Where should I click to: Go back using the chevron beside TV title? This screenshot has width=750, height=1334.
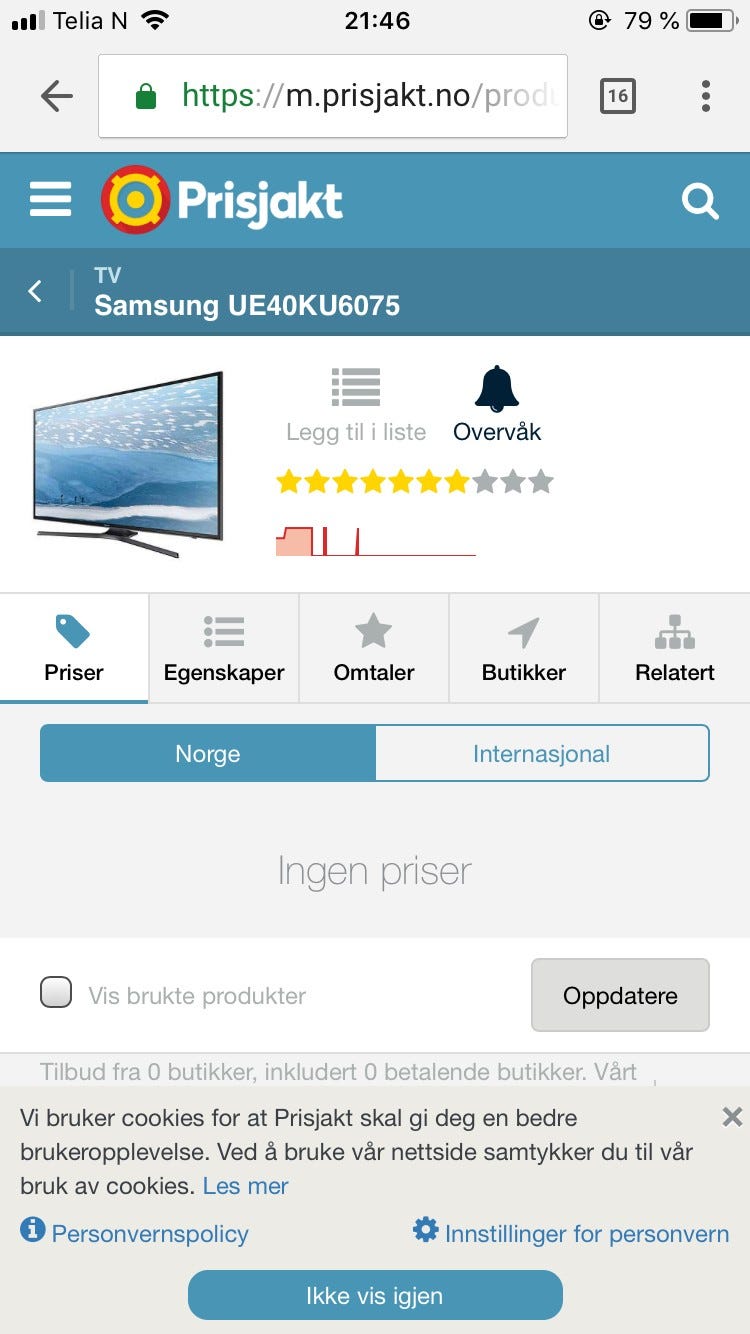coord(35,291)
